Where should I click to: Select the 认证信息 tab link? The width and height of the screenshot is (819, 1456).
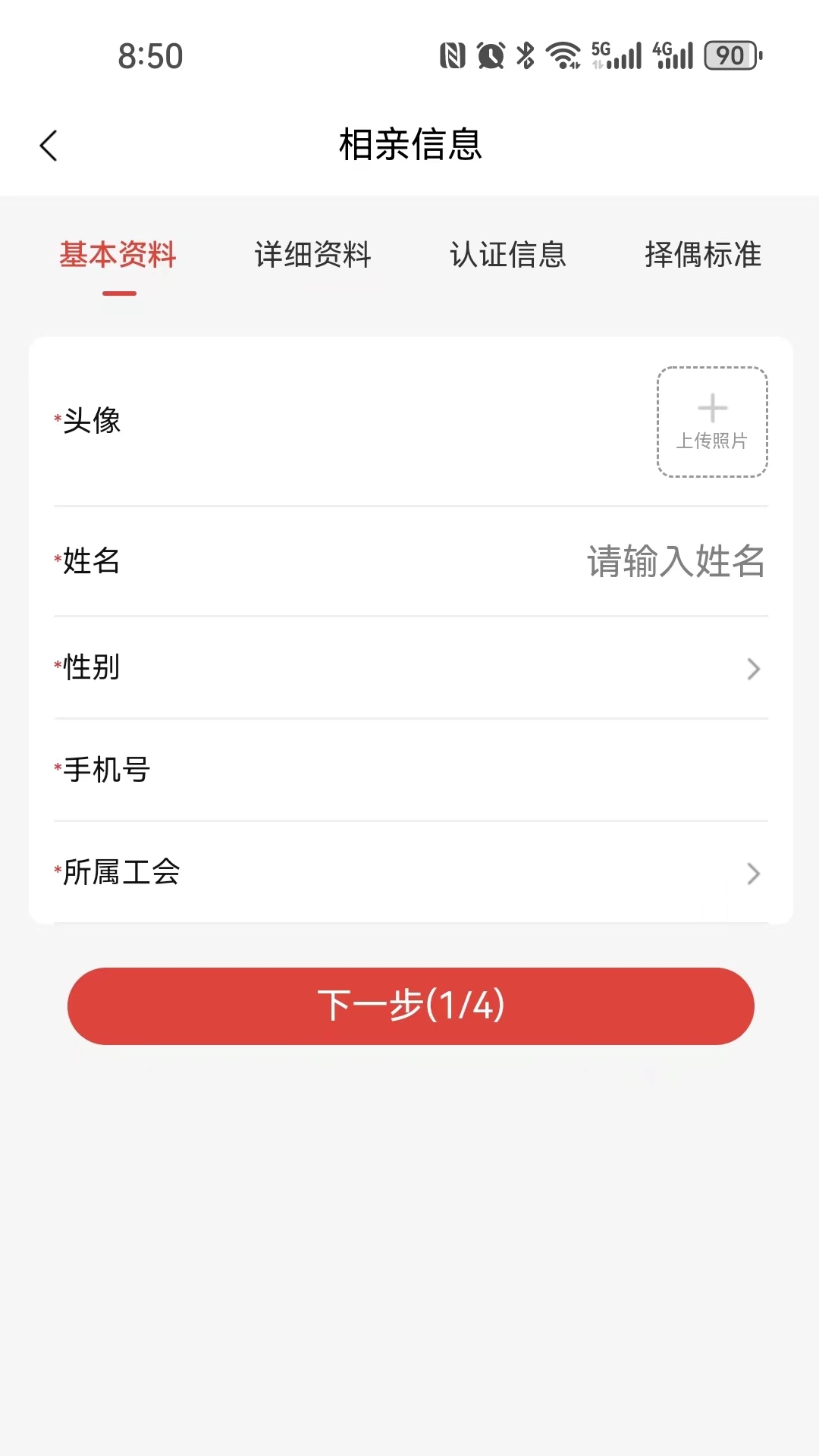click(x=509, y=256)
